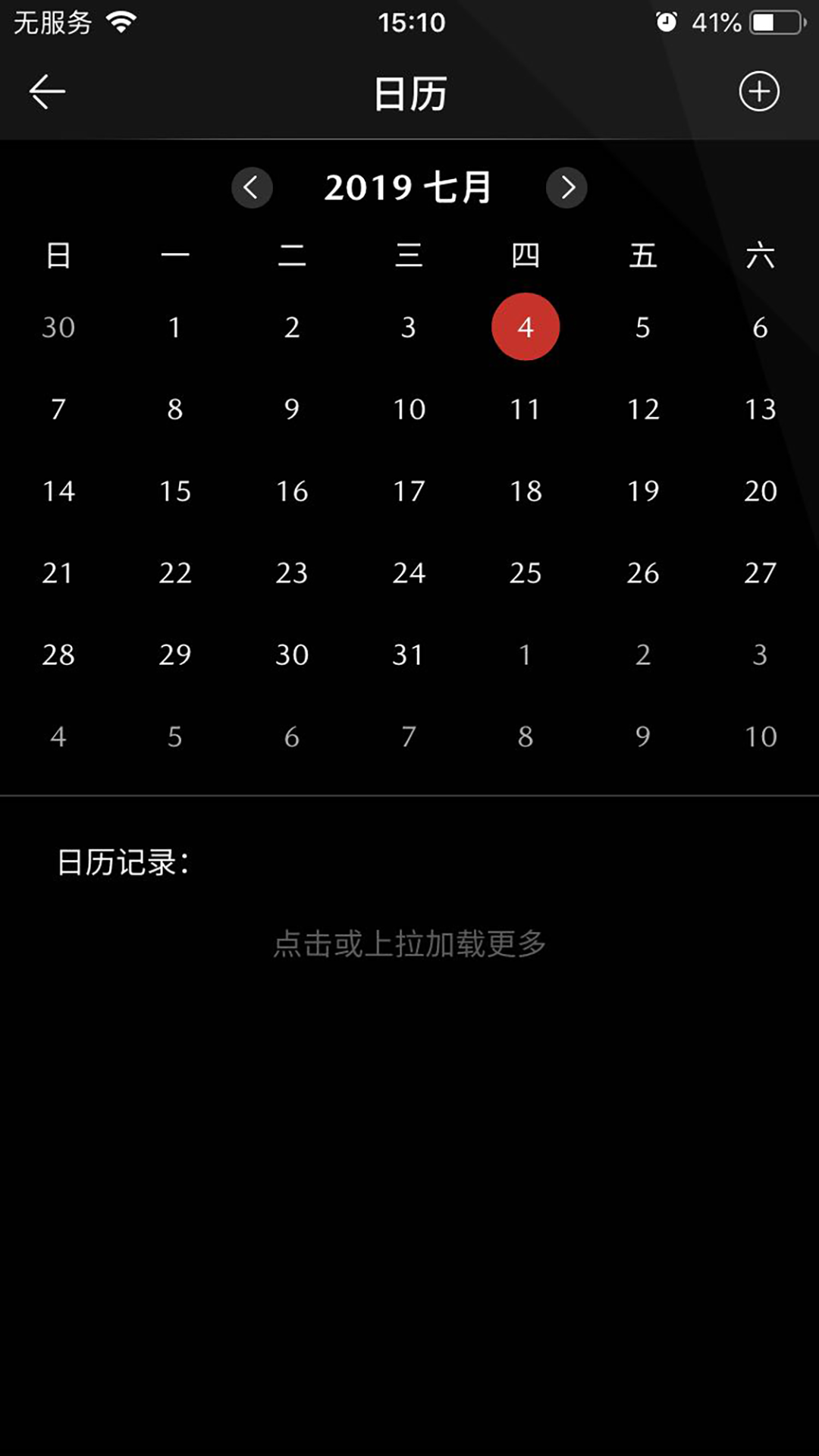Select date 15 on the calendar
This screenshot has width=819, height=1456.
(x=174, y=491)
